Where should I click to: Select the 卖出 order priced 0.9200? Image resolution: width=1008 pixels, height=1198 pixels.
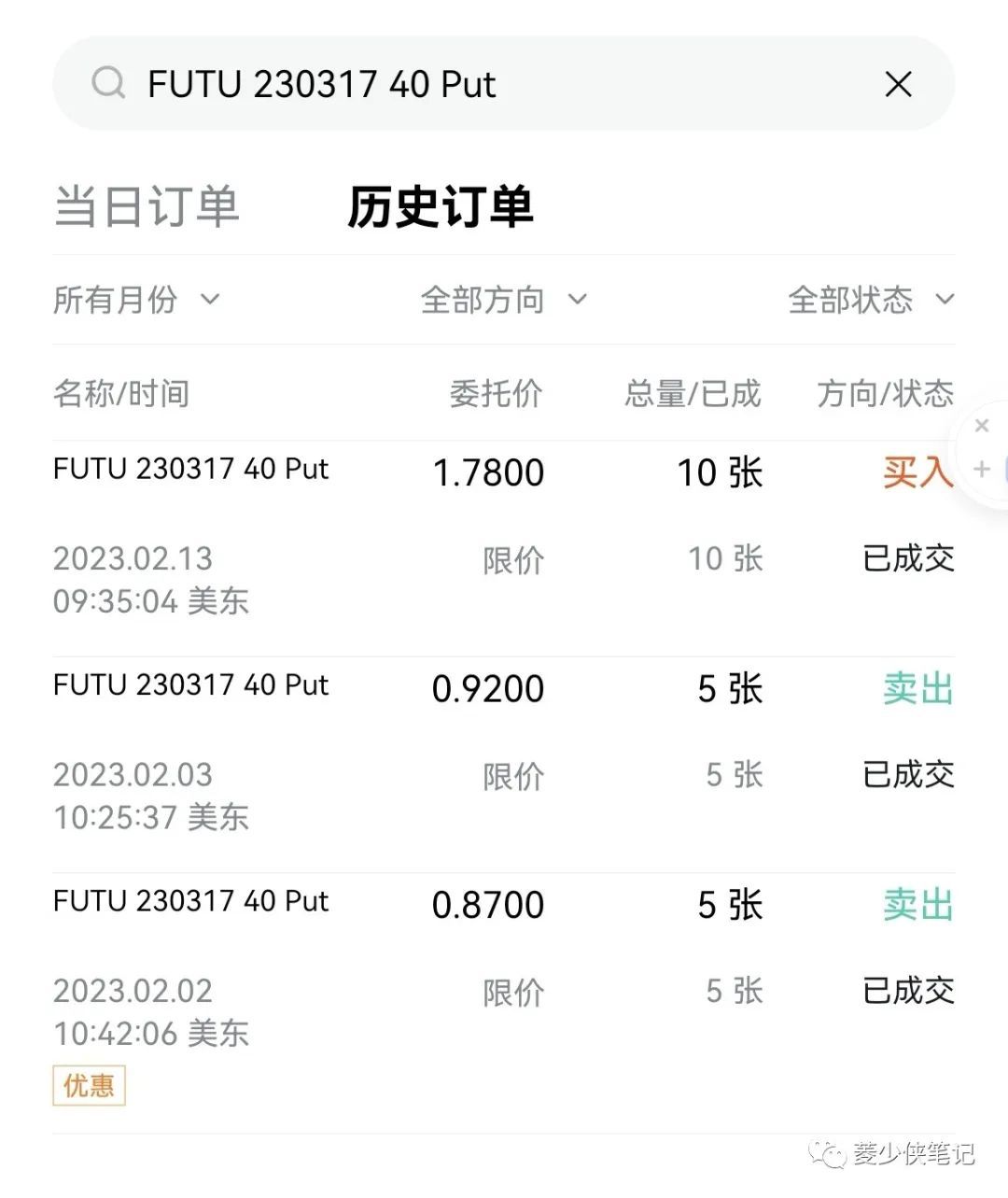(917, 689)
